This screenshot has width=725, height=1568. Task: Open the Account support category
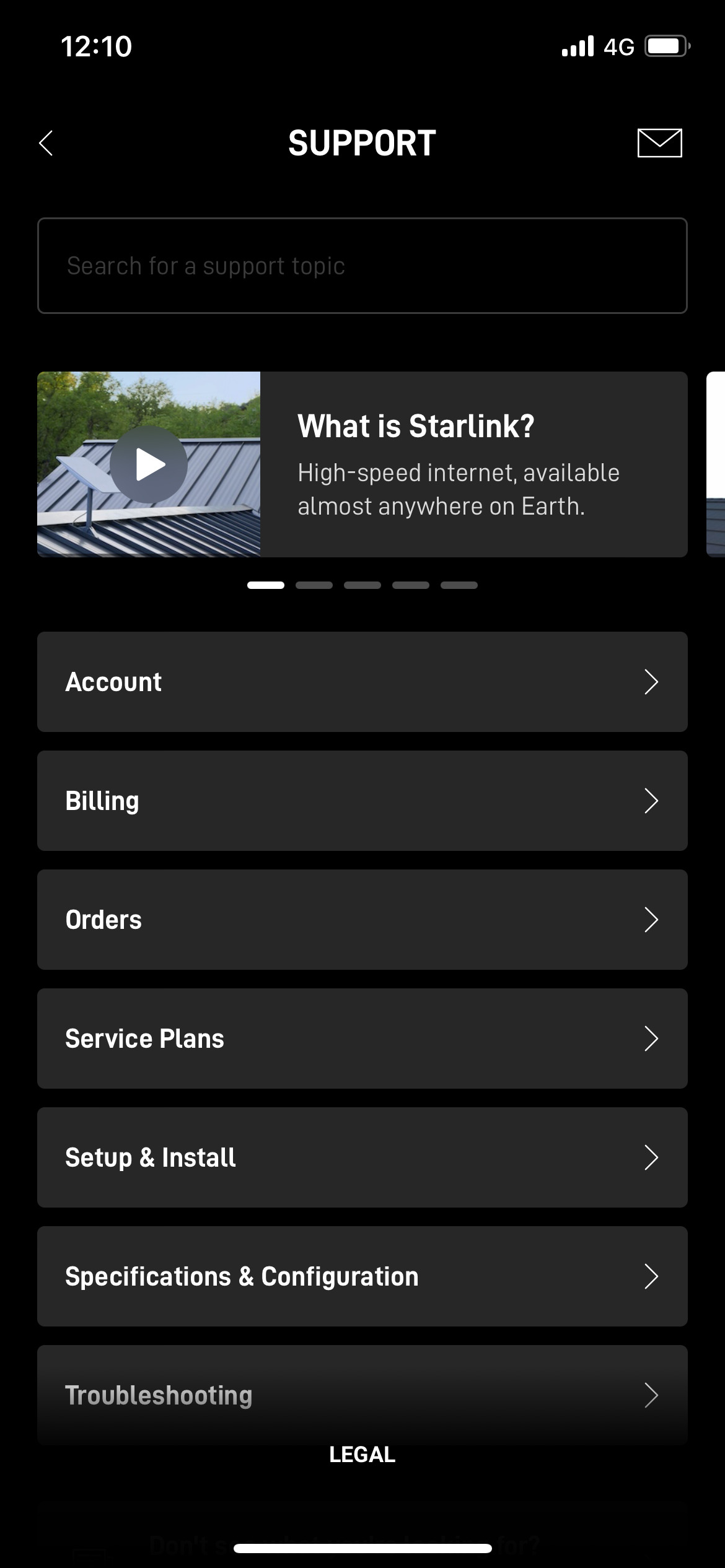362,682
